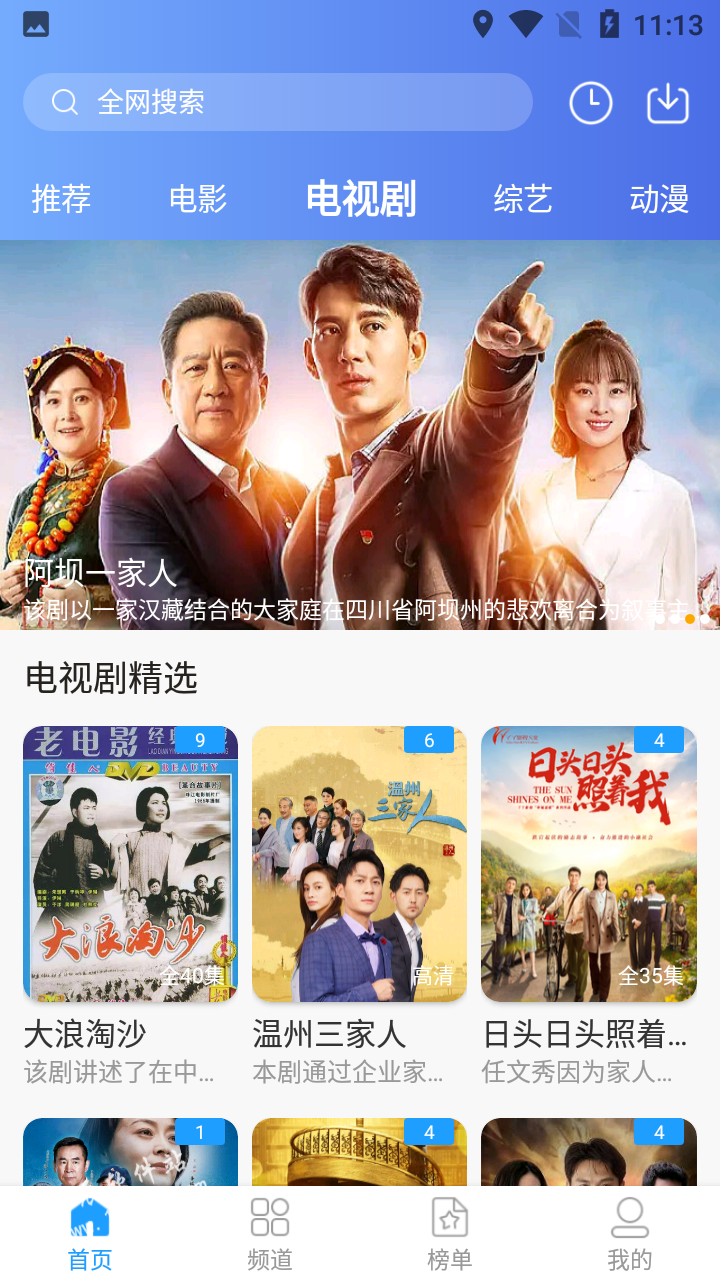Screen dimensions: 720x1280
Task: Switch to the 推荐 tab
Action: 61,199
